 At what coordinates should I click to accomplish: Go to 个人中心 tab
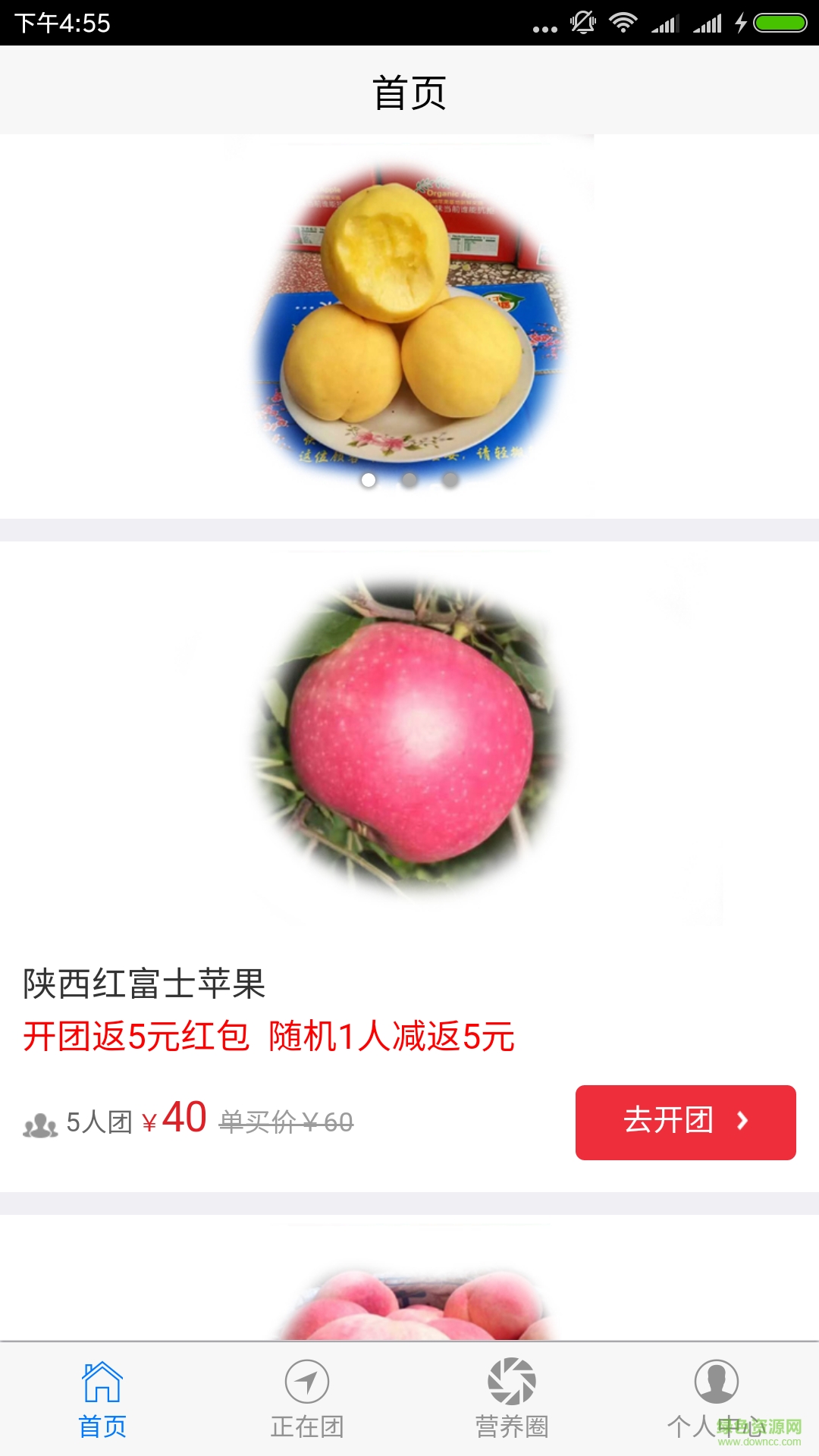tap(716, 1398)
